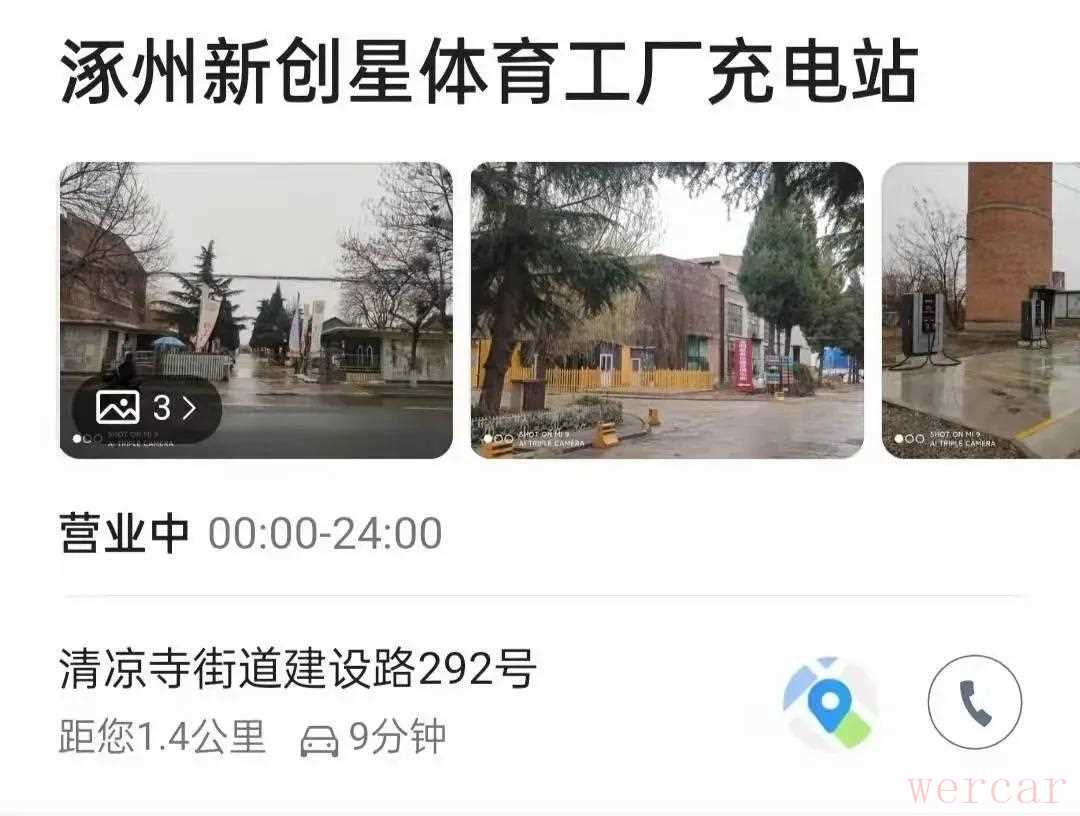Open the first station photo with gallery badge
This screenshot has width=1080, height=816.
pos(256,290)
